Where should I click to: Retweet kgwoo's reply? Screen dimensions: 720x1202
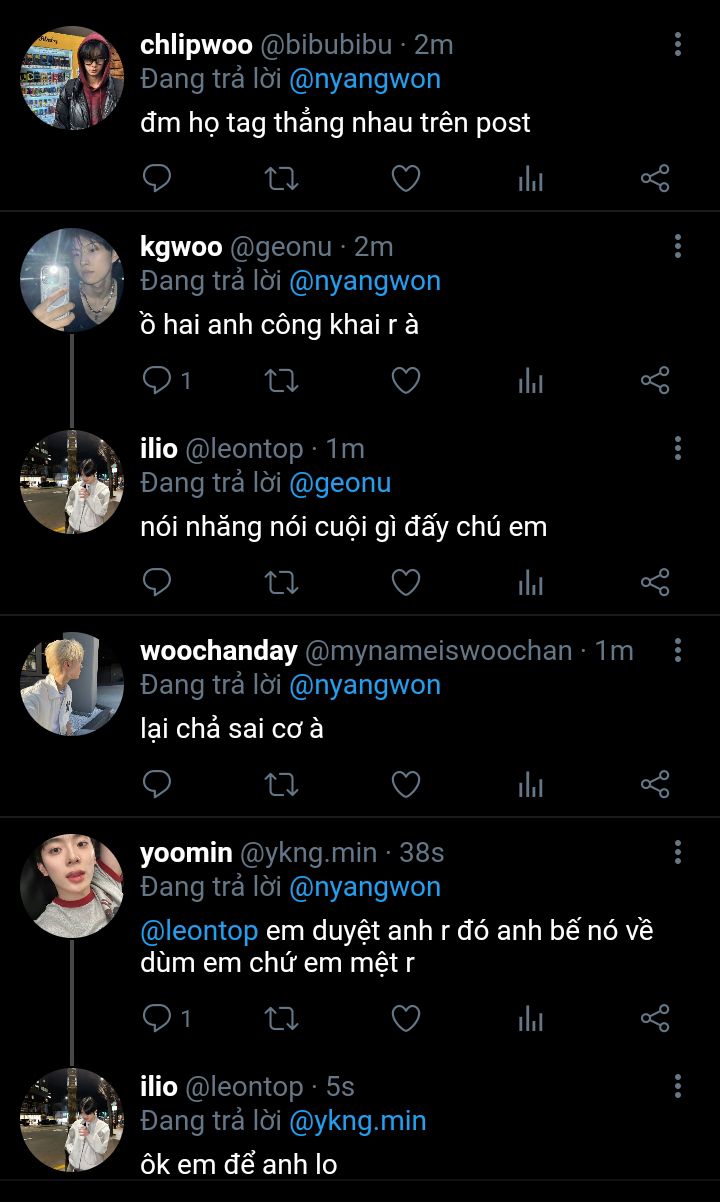[281, 380]
